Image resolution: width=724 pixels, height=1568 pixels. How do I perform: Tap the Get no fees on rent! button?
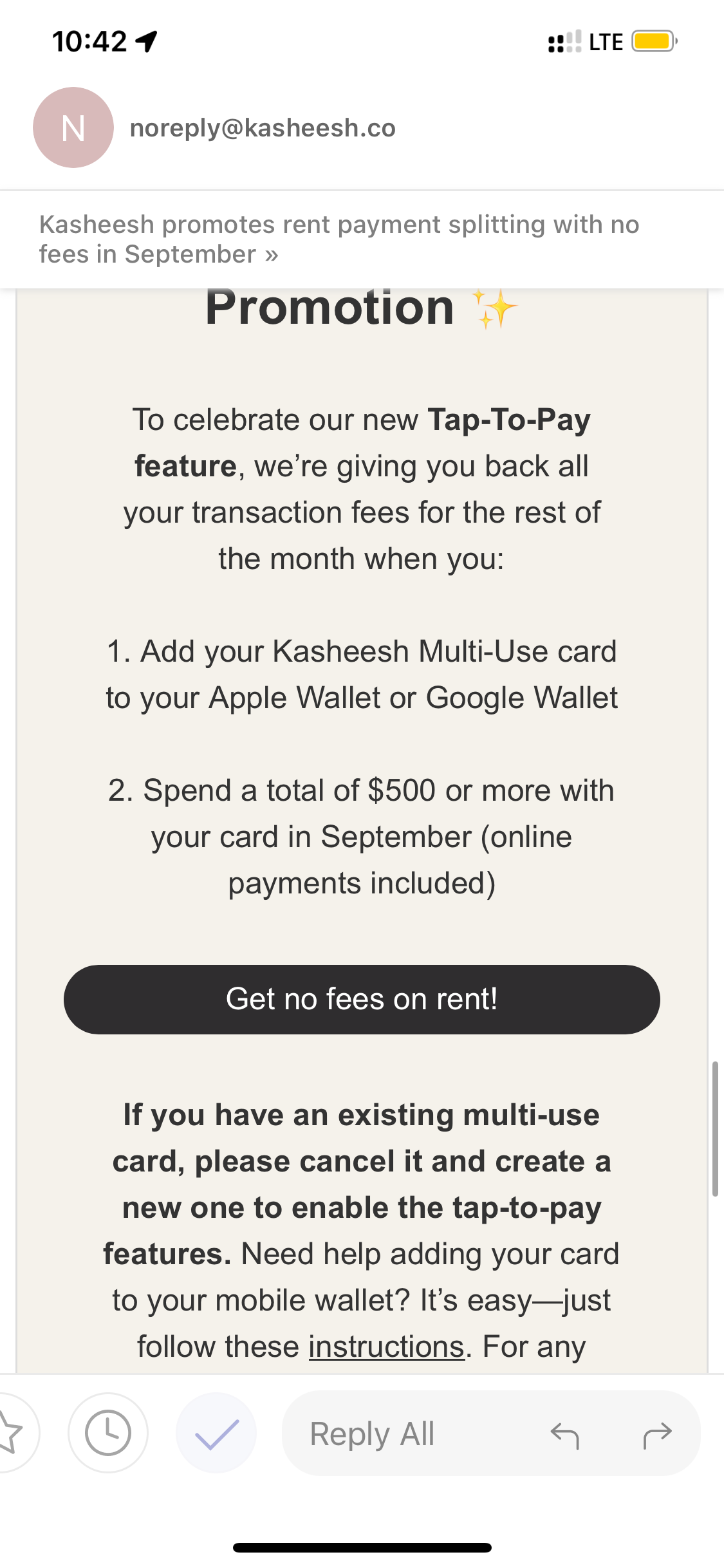(x=362, y=999)
